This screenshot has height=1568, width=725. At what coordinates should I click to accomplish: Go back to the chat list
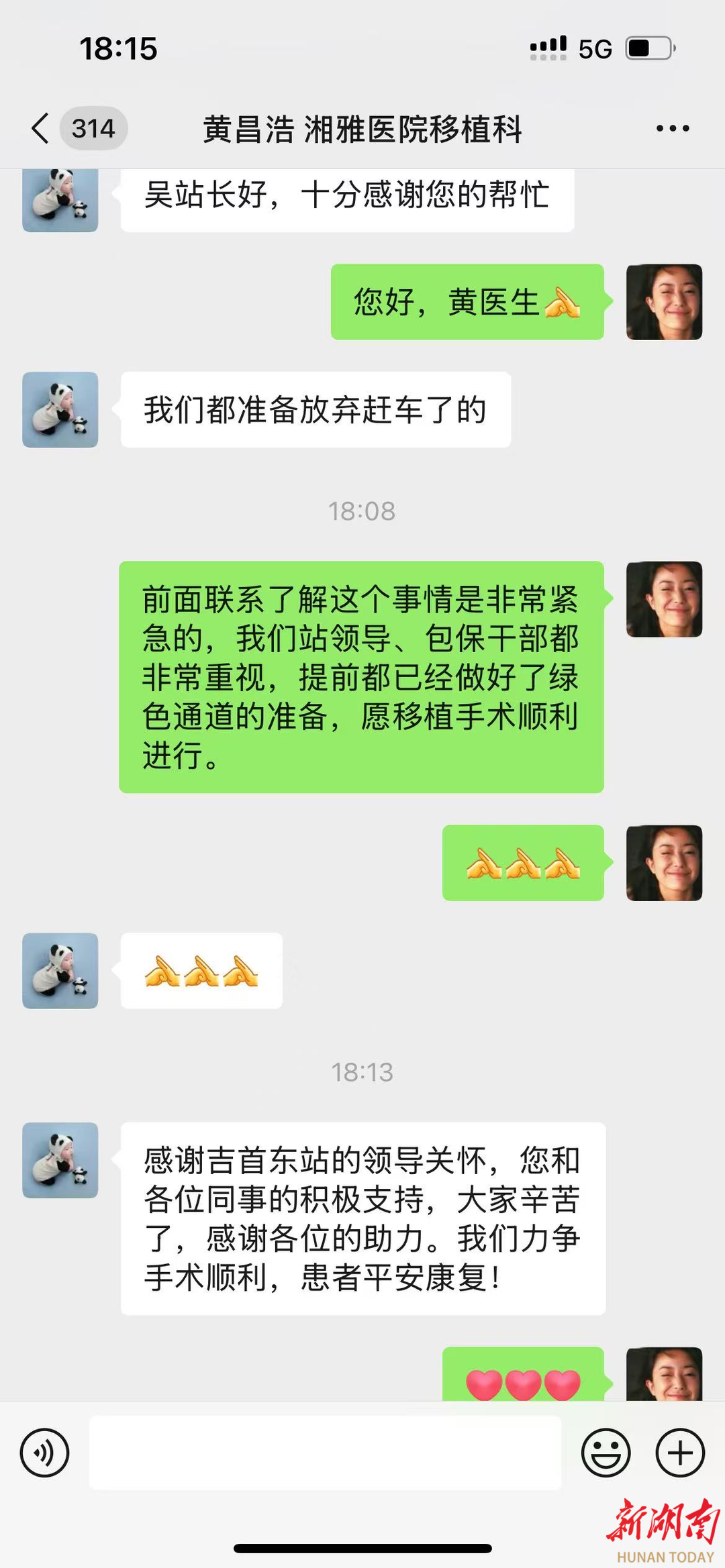42,128
